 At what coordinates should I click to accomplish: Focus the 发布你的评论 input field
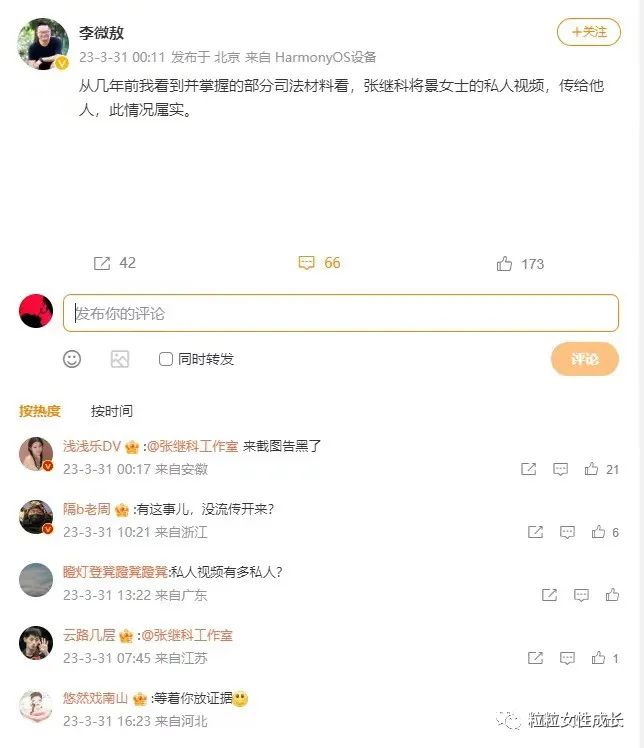point(340,313)
